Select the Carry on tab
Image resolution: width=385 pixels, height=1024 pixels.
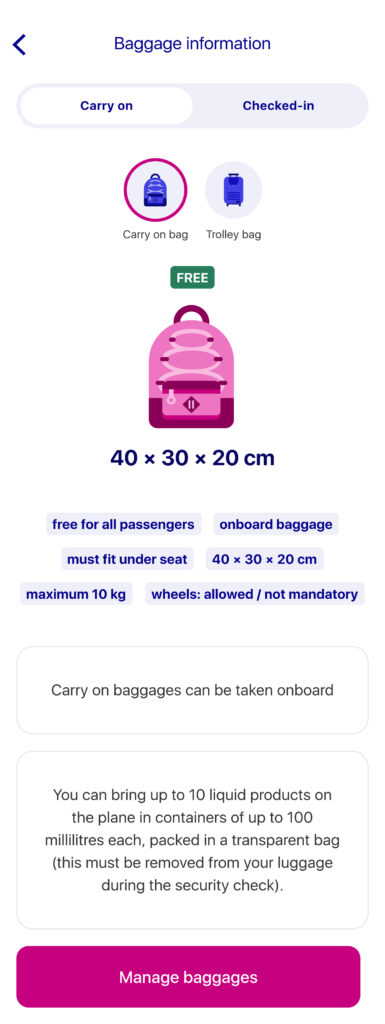tap(106, 106)
